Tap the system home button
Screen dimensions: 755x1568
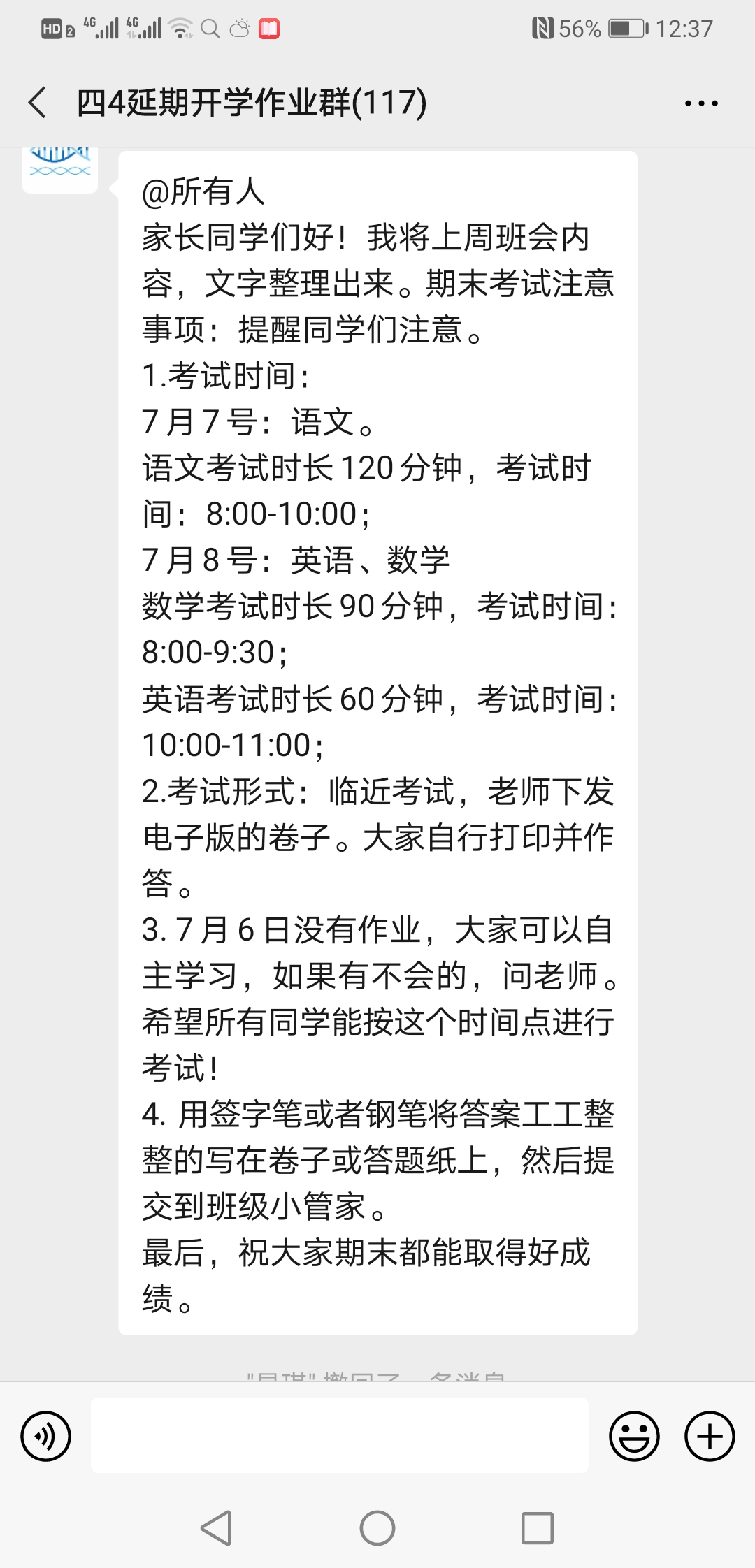click(x=377, y=1528)
